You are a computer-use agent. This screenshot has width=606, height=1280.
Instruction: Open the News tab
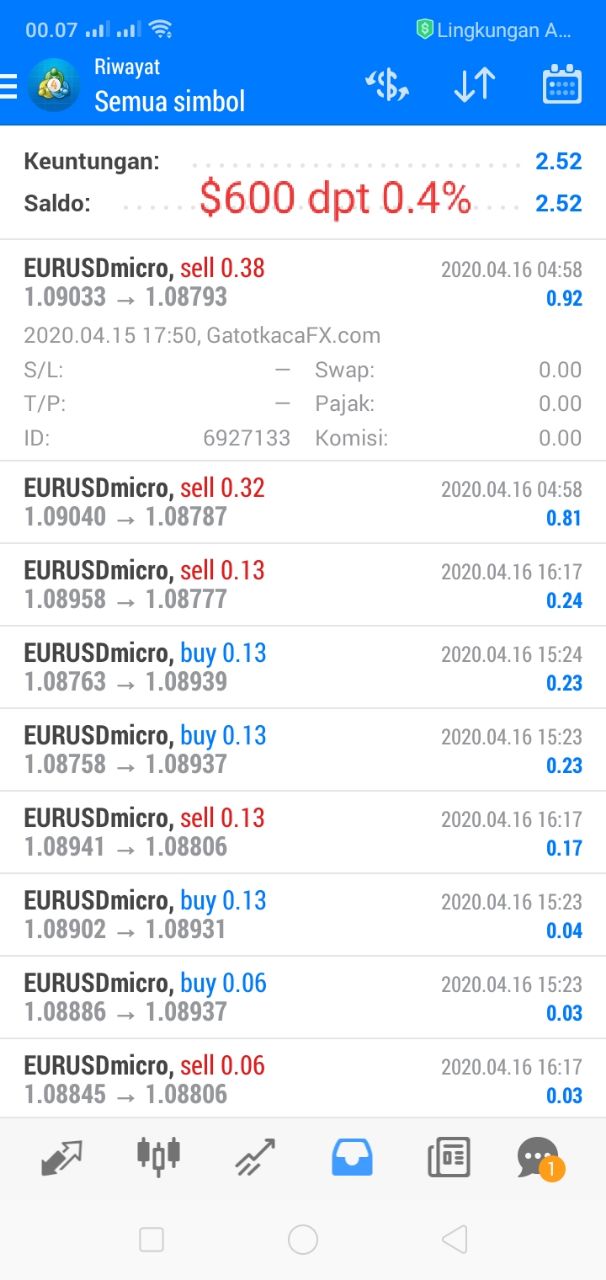448,1158
